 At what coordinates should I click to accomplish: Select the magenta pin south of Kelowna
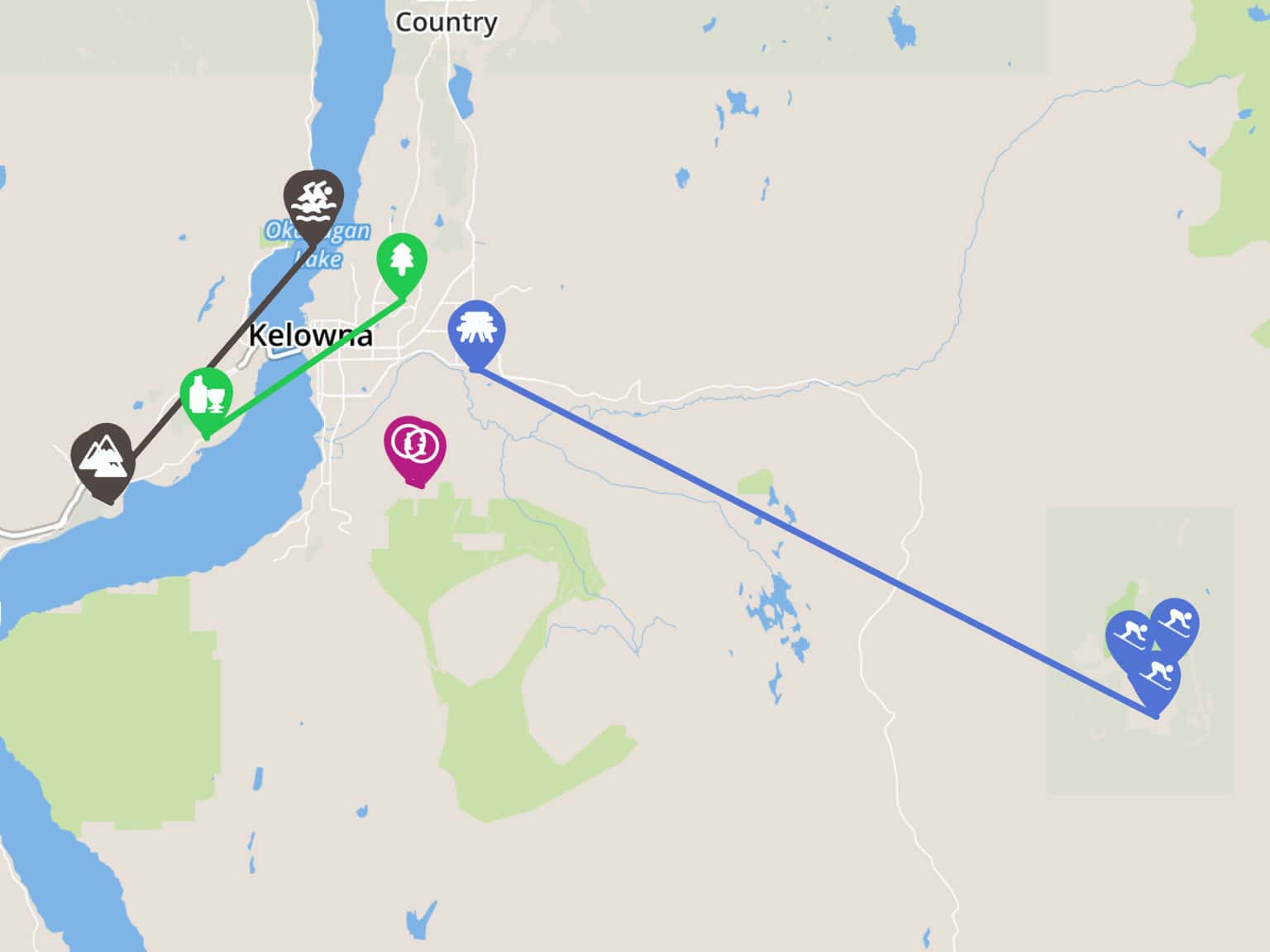414,446
